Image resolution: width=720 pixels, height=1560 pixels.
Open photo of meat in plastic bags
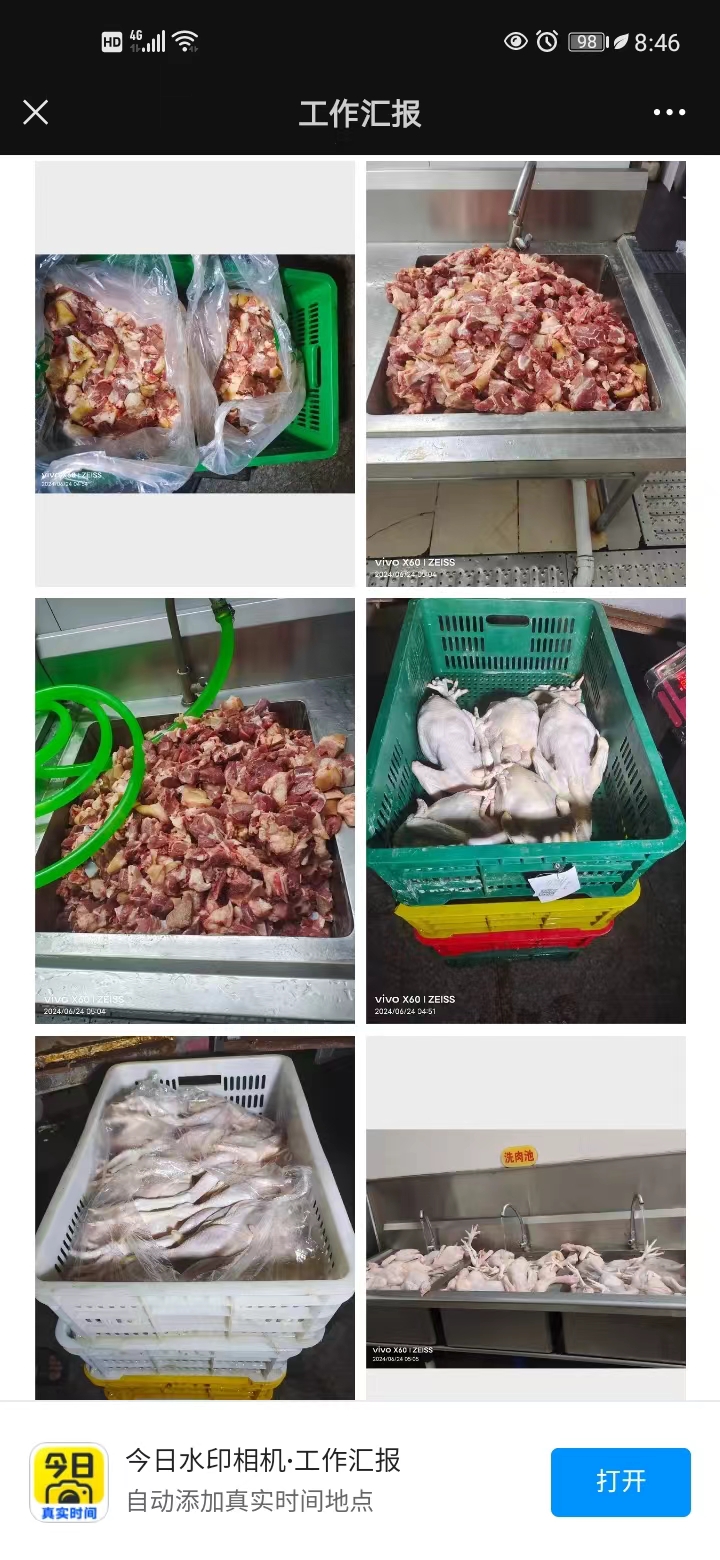click(195, 373)
